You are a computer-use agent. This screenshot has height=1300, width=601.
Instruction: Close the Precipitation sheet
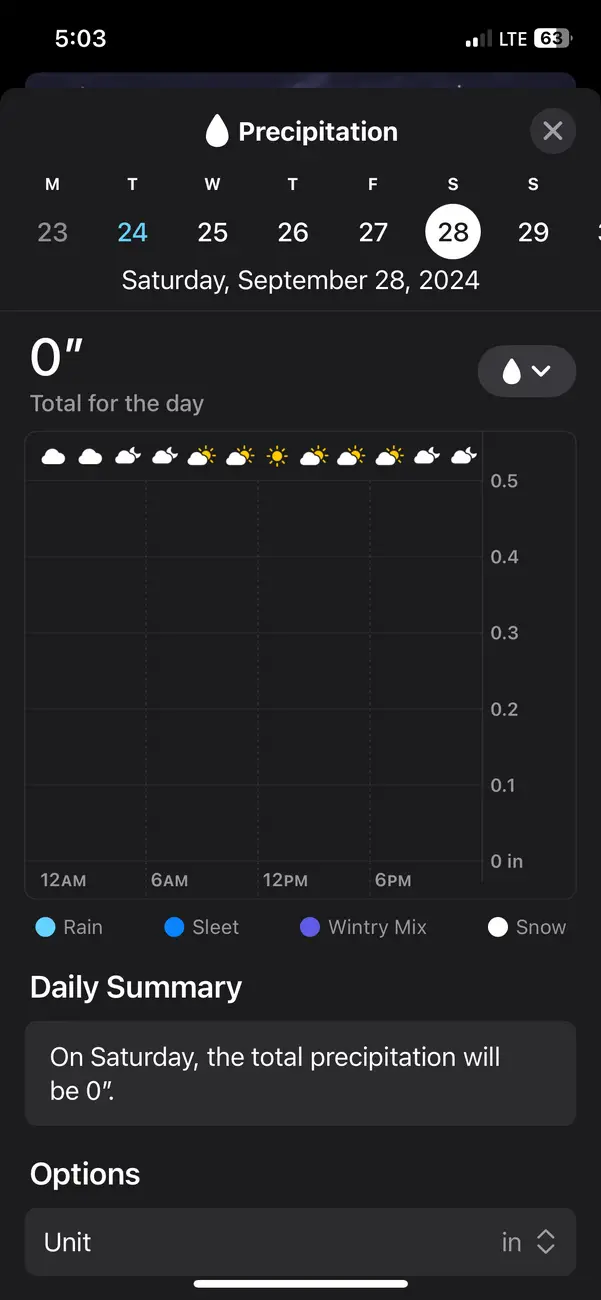(x=552, y=131)
